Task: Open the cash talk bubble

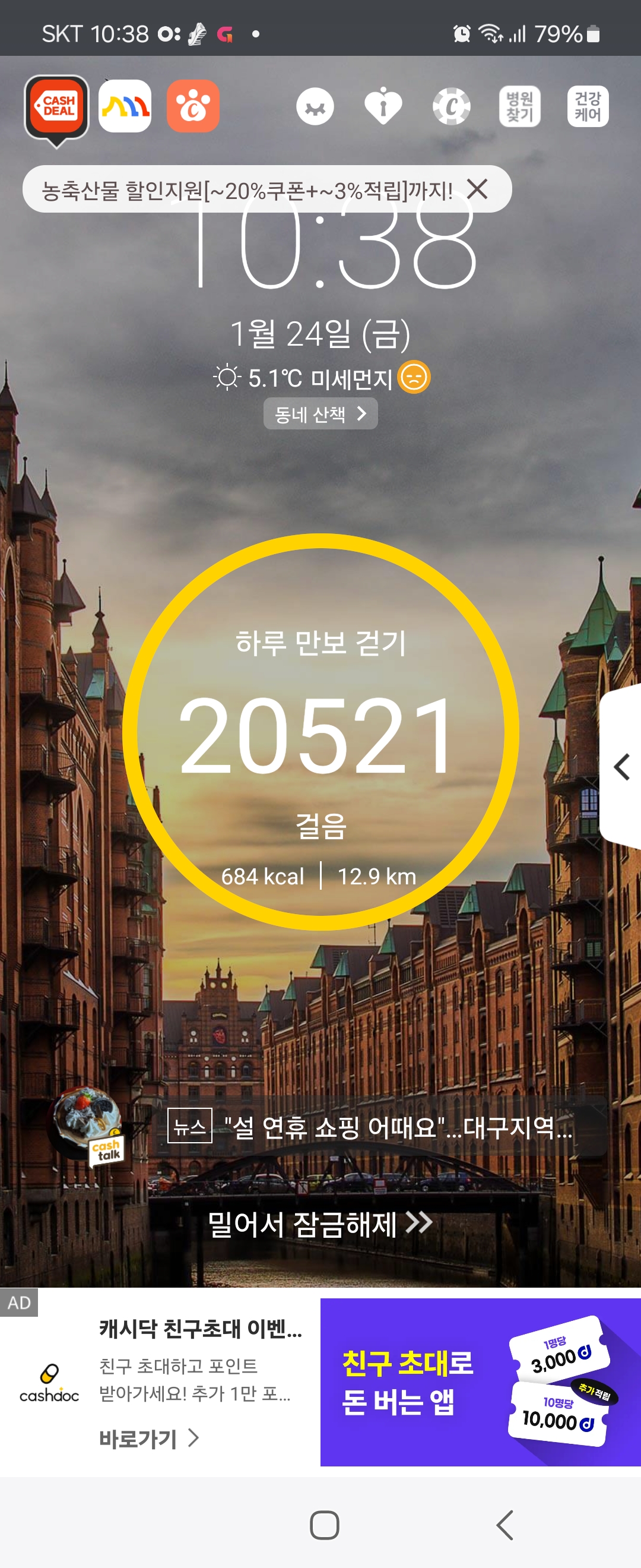Action: (x=89, y=1126)
